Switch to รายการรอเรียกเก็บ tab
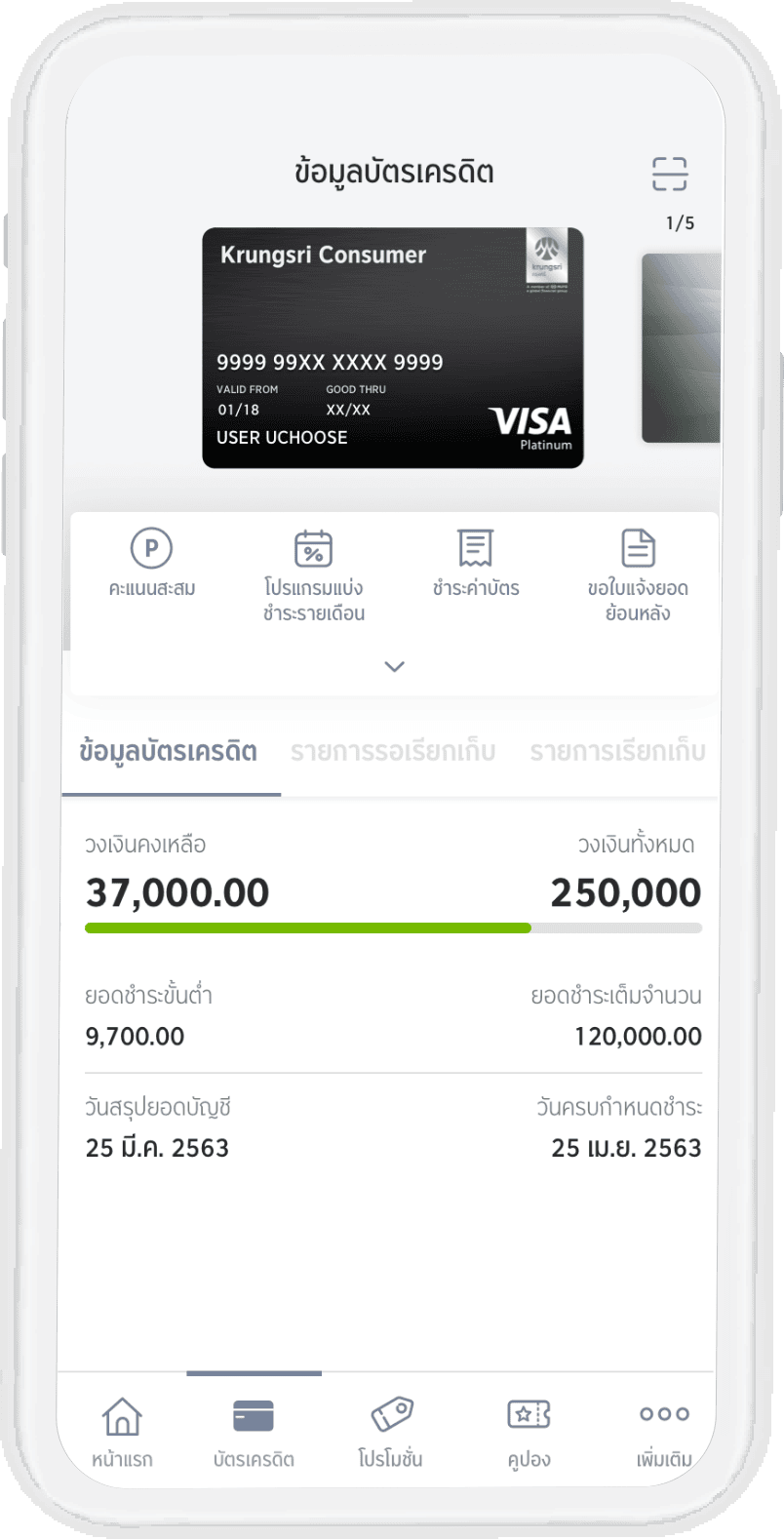The width and height of the screenshot is (784, 1539). (x=393, y=752)
